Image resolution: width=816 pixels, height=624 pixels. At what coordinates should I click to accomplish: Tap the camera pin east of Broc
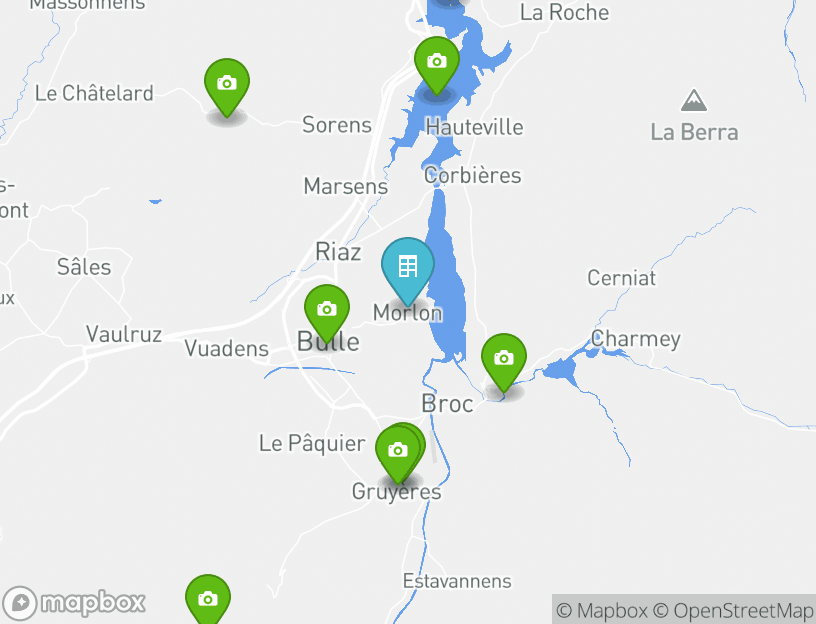click(x=503, y=359)
